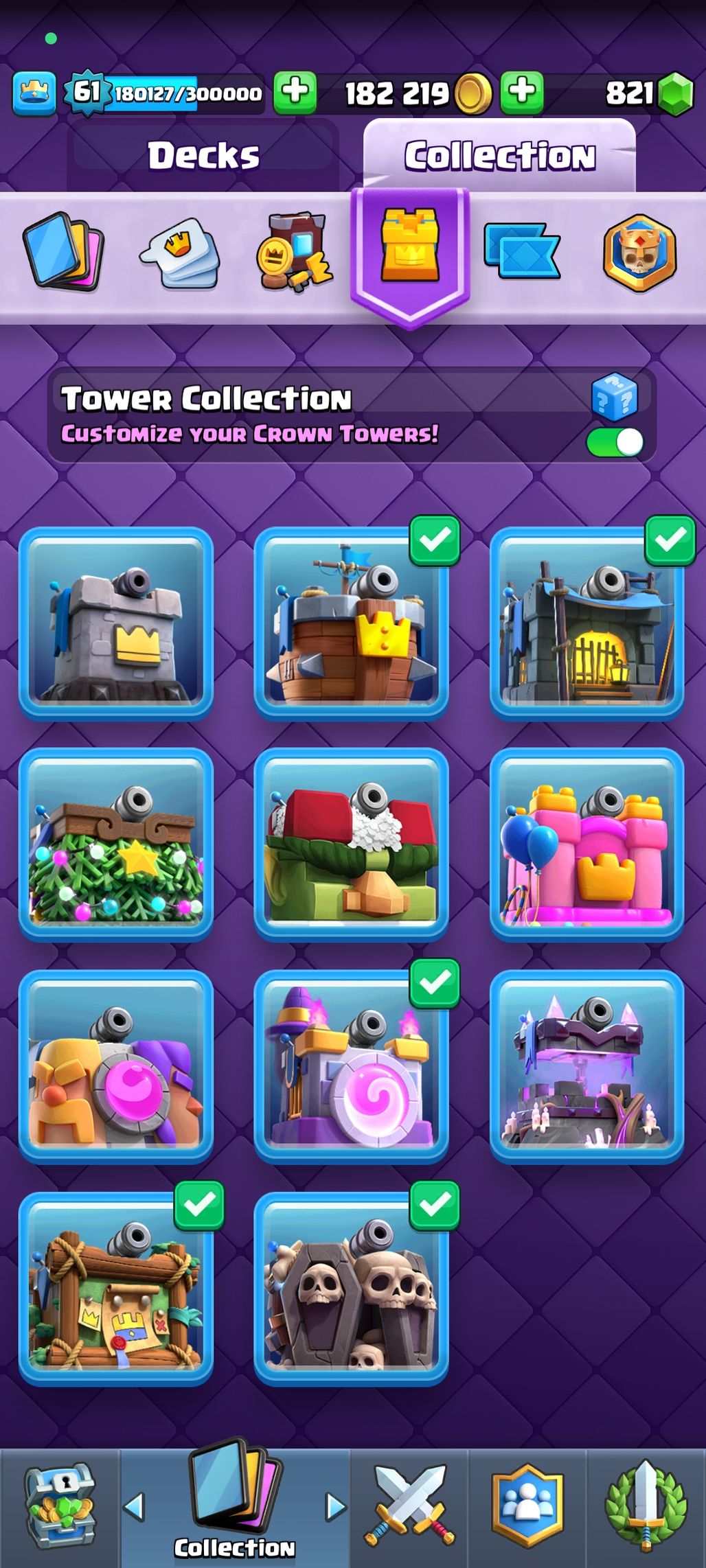Tap the green plus beside experience bar
Image resolution: width=706 pixels, height=1568 pixels.
pos(295,92)
